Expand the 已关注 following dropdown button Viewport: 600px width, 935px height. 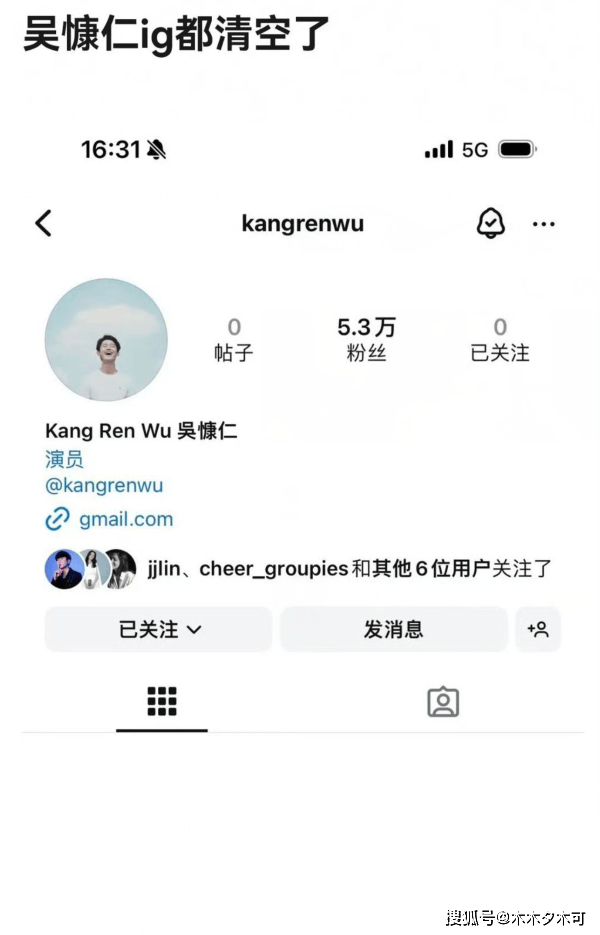click(159, 629)
